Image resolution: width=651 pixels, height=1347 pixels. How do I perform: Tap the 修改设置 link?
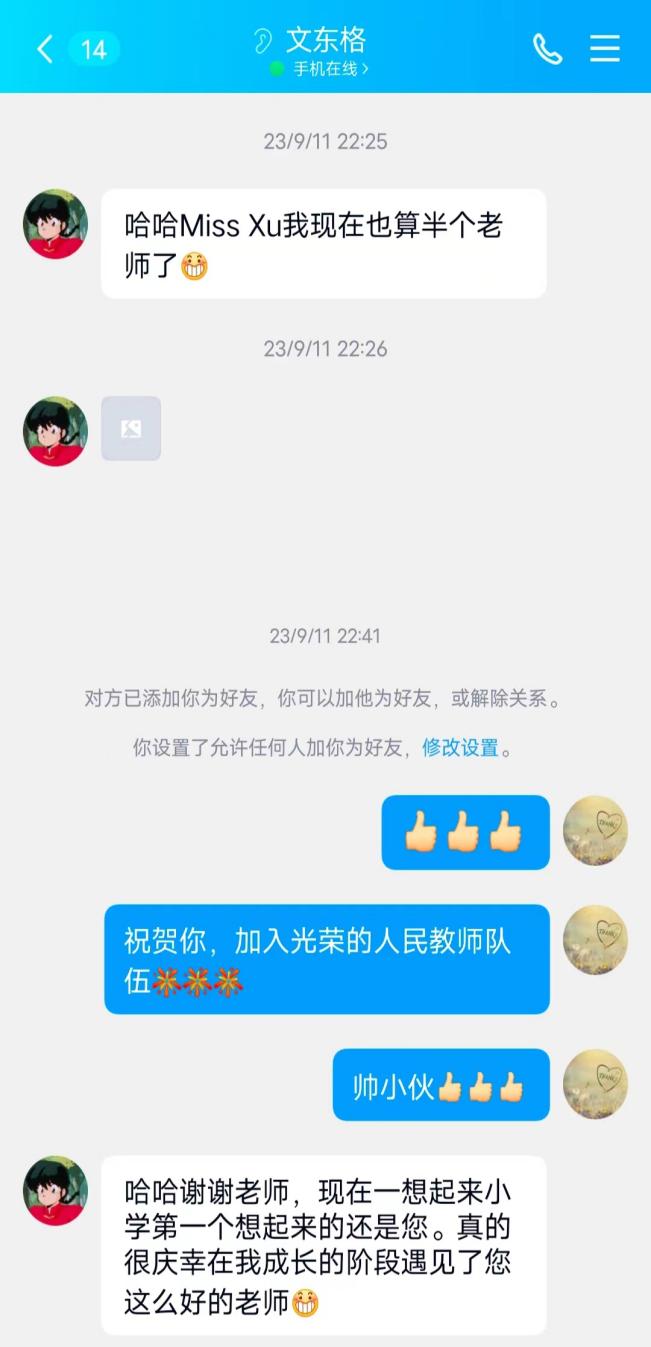pyautogui.click(x=460, y=748)
